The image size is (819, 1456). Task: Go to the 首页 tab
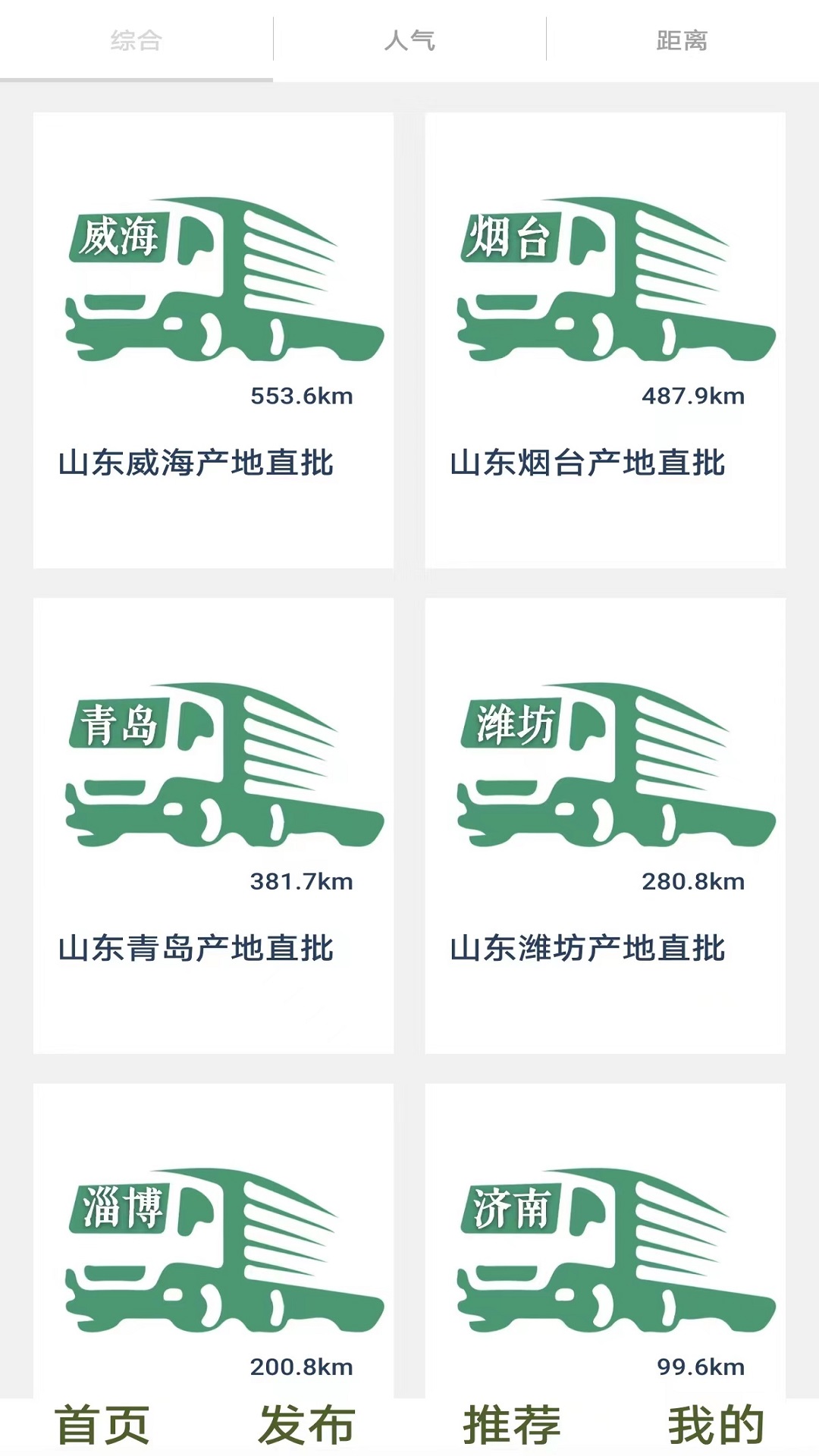[102, 1426]
